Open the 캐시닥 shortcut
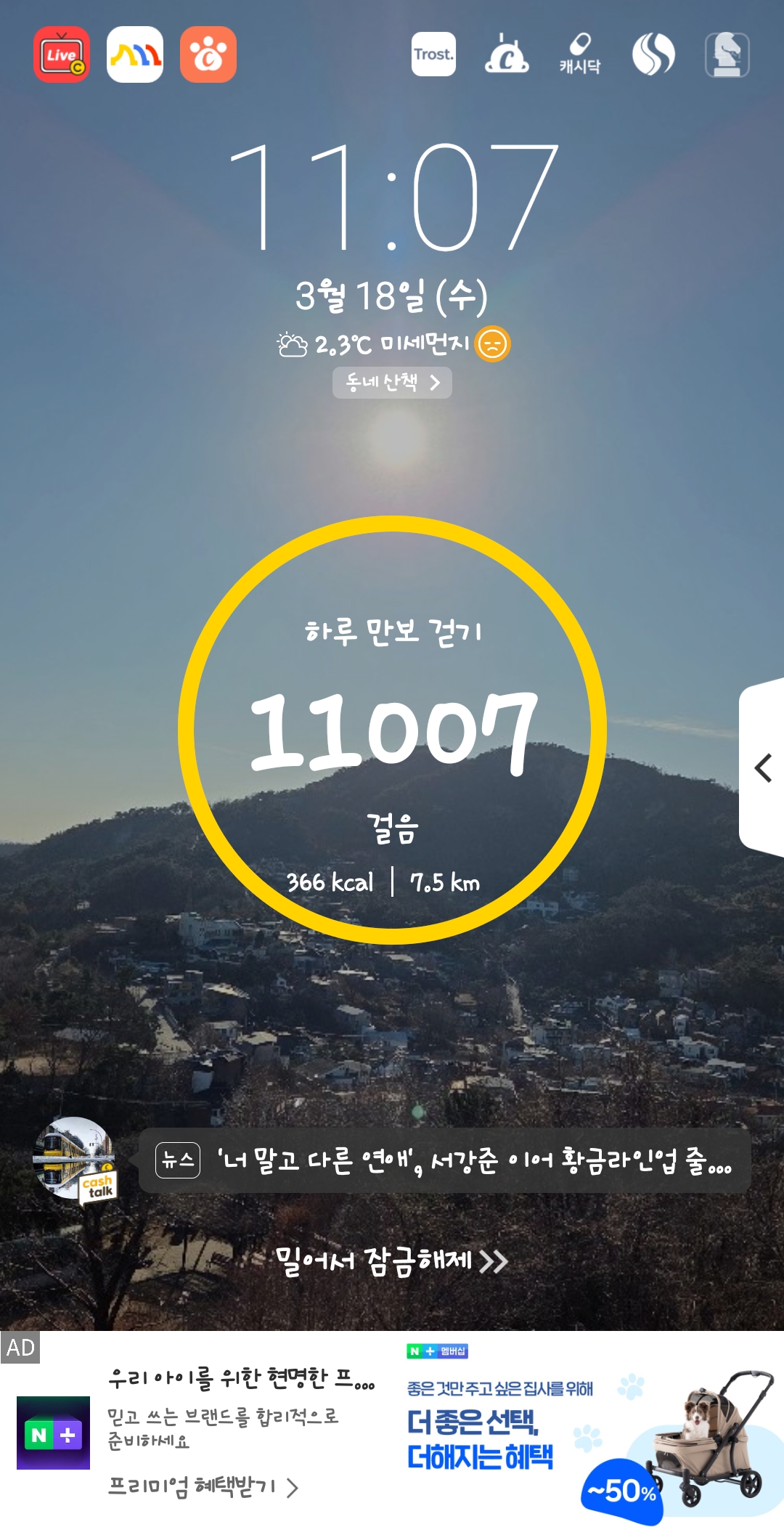The height and width of the screenshot is (1535, 784). click(579, 54)
